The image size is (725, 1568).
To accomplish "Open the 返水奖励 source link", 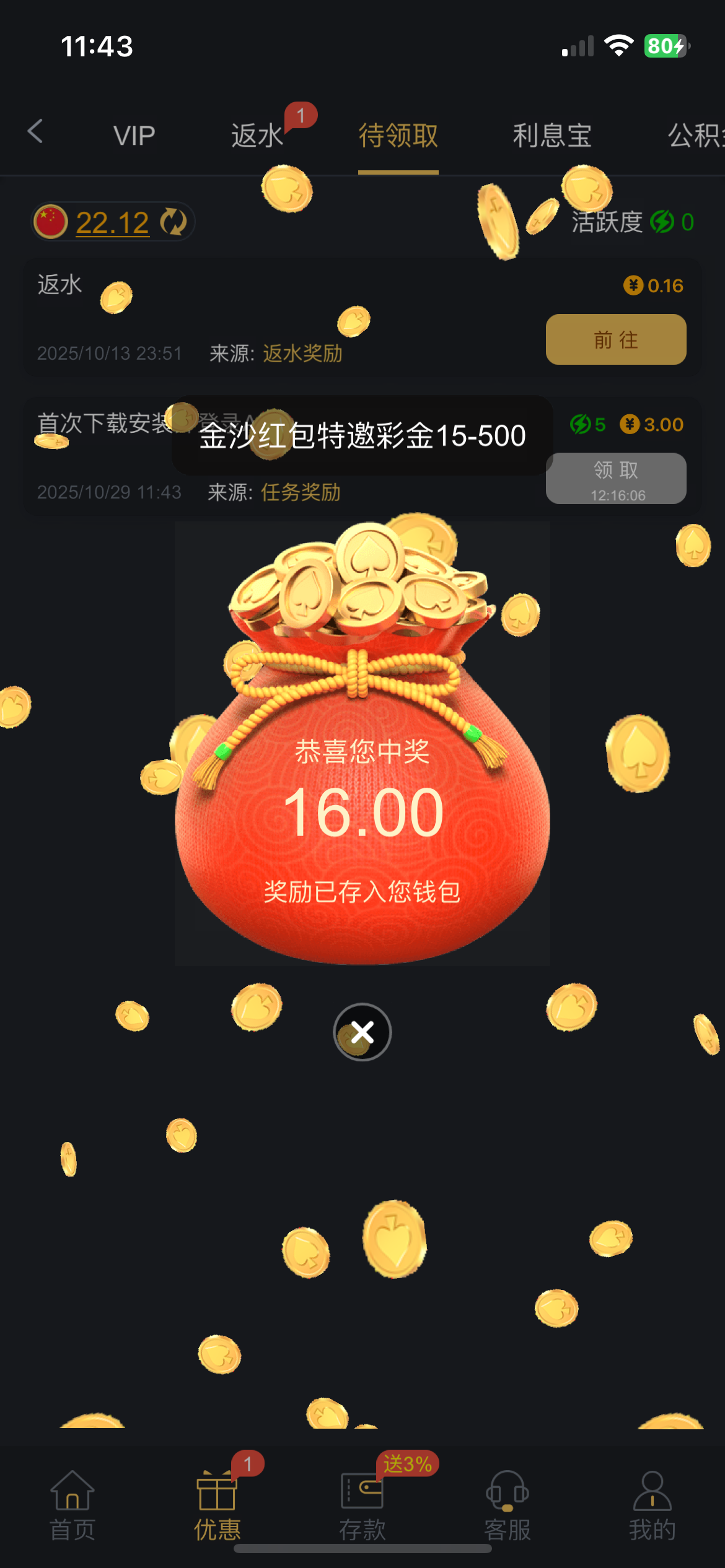I will coord(302,354).
